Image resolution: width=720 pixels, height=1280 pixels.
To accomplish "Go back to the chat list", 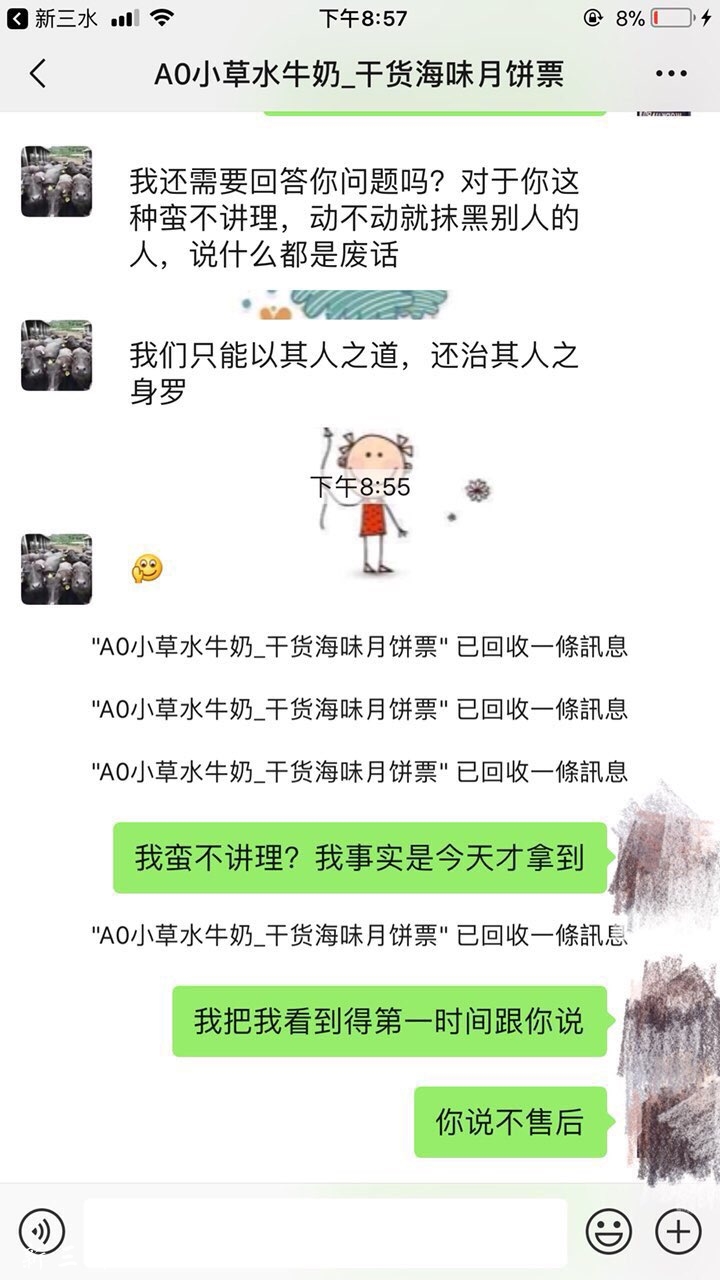I will 38,73.
